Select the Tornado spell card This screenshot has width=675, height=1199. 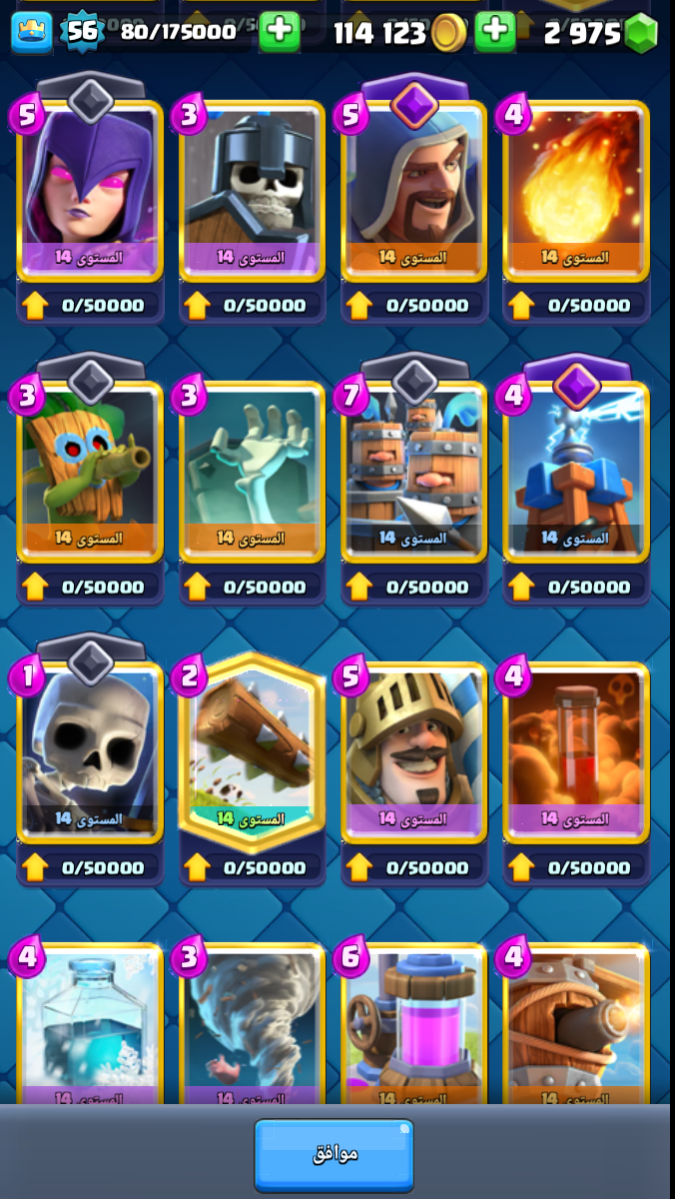tap(252, 1025)
